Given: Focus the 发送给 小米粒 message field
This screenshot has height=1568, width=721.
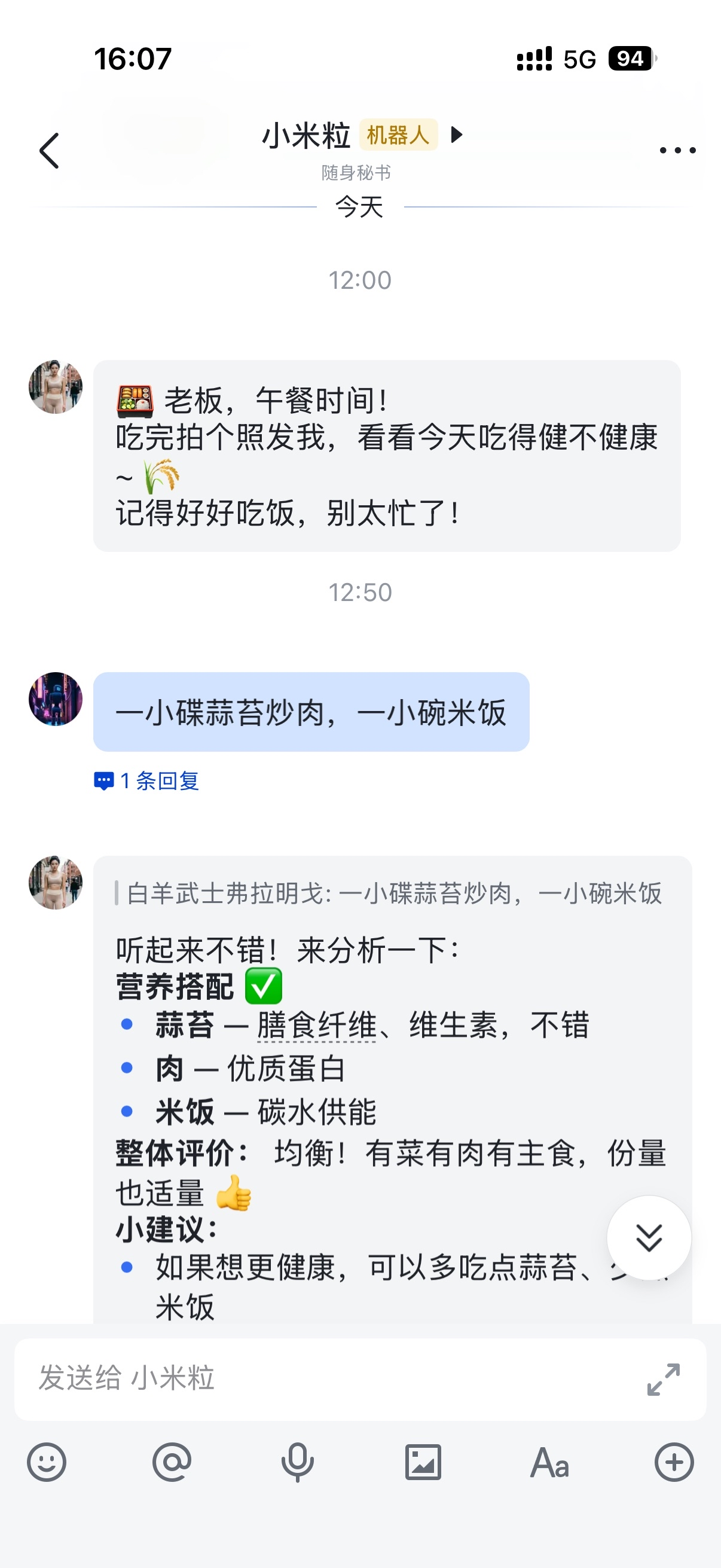Looking at the screenshot, I should click(x=329, y=1378).
